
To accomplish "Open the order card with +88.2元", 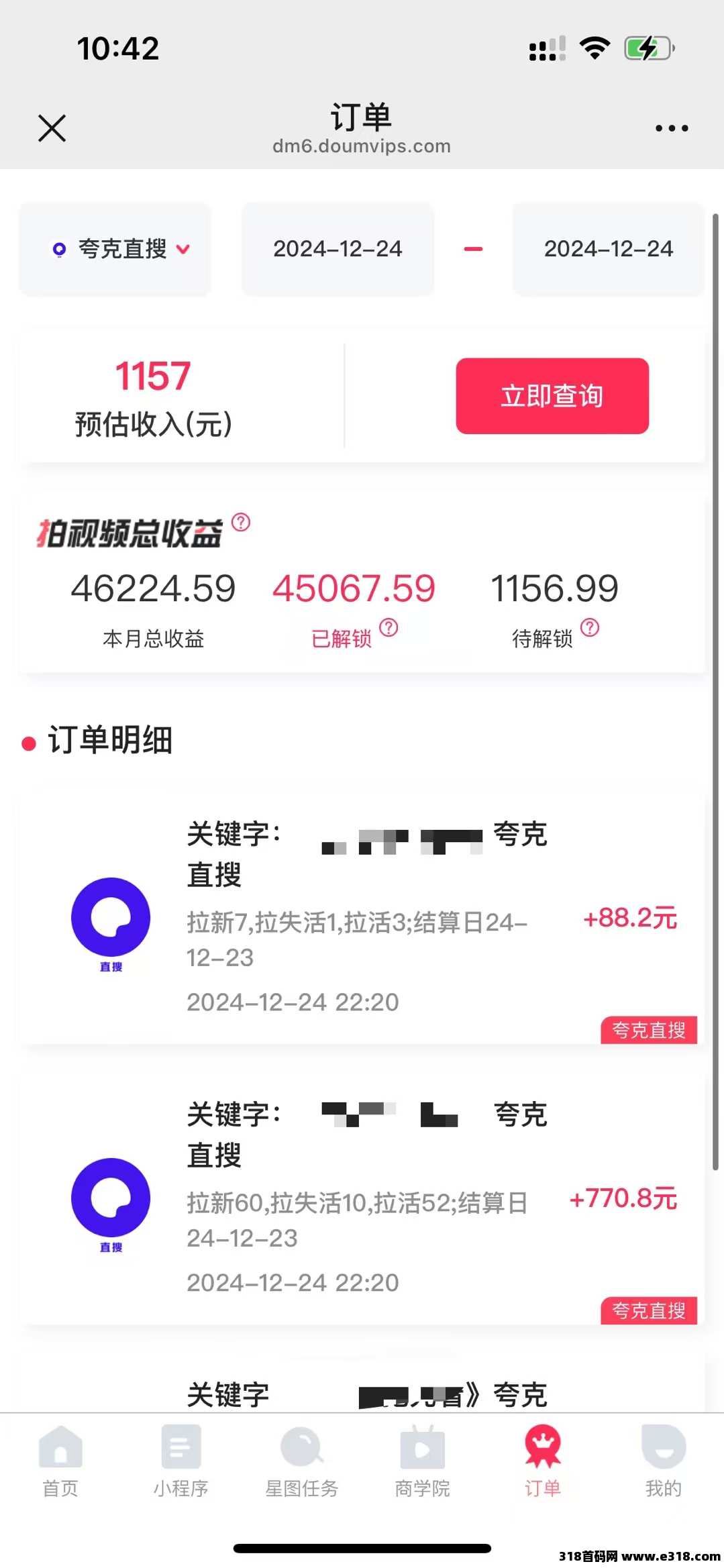I will pos(362,917).
